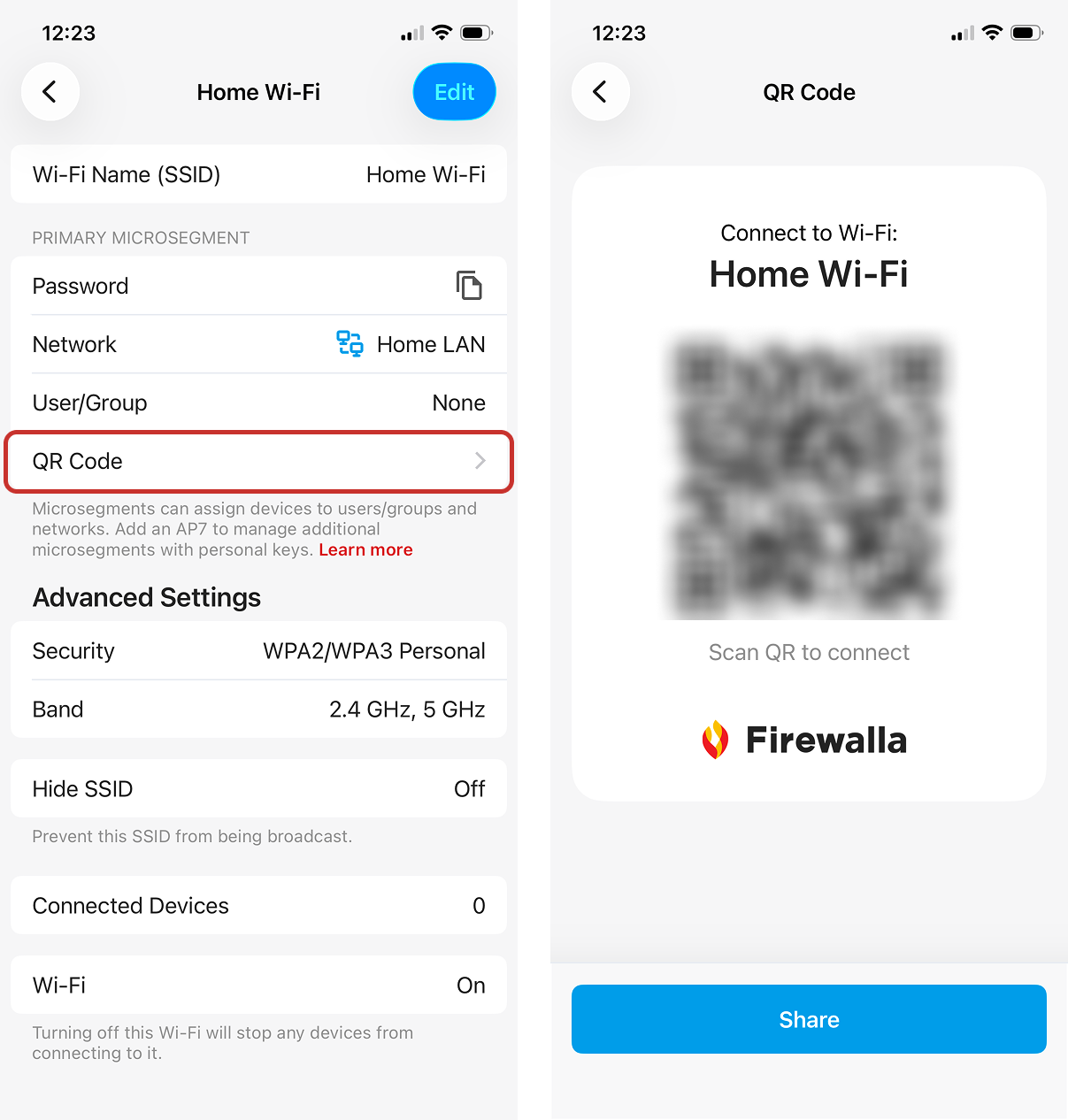Open the User/Group setting
The width and height of the screenshot is (1068, 1120).
[x=258, y=403]
